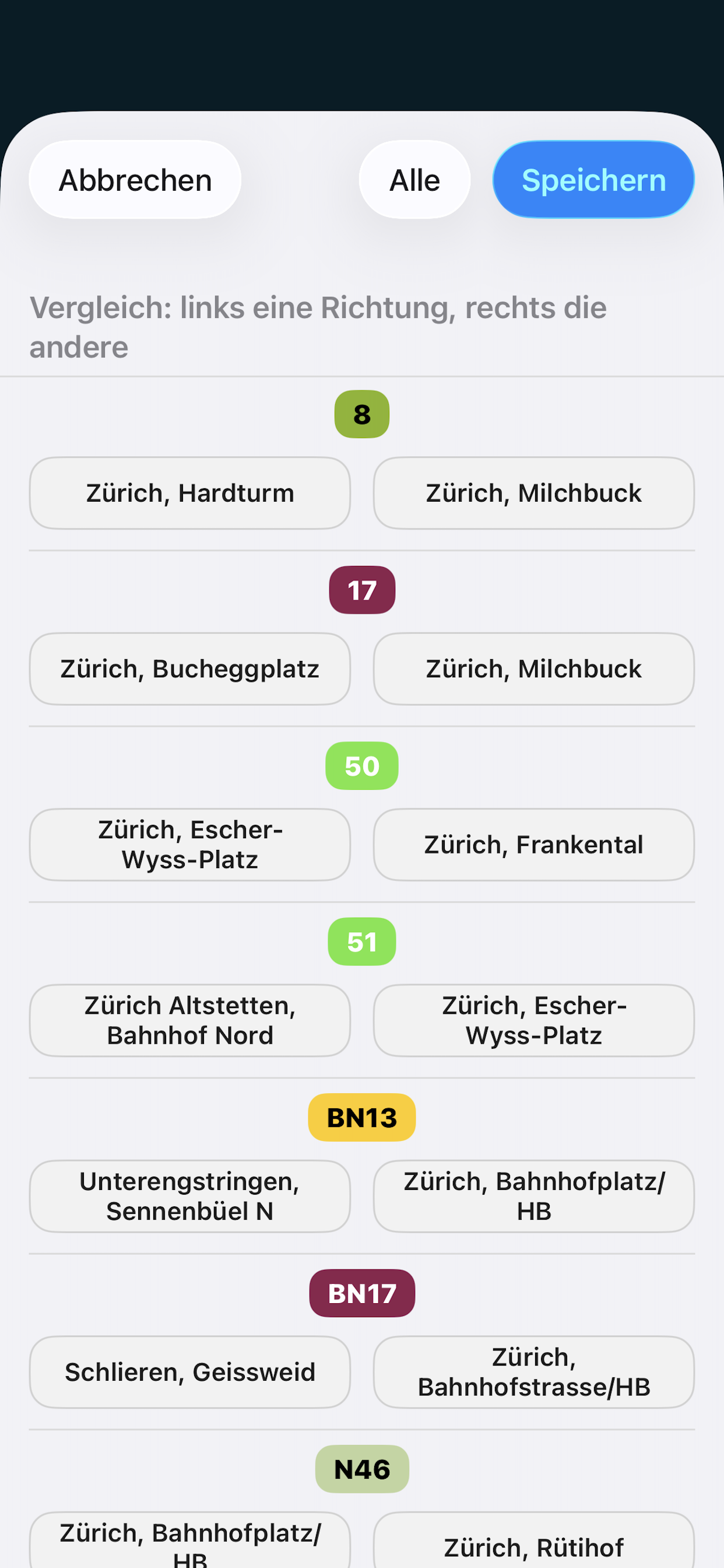Click the green line 51 badge
Screen dimensions: 724x1568
[x=361, y=942]
